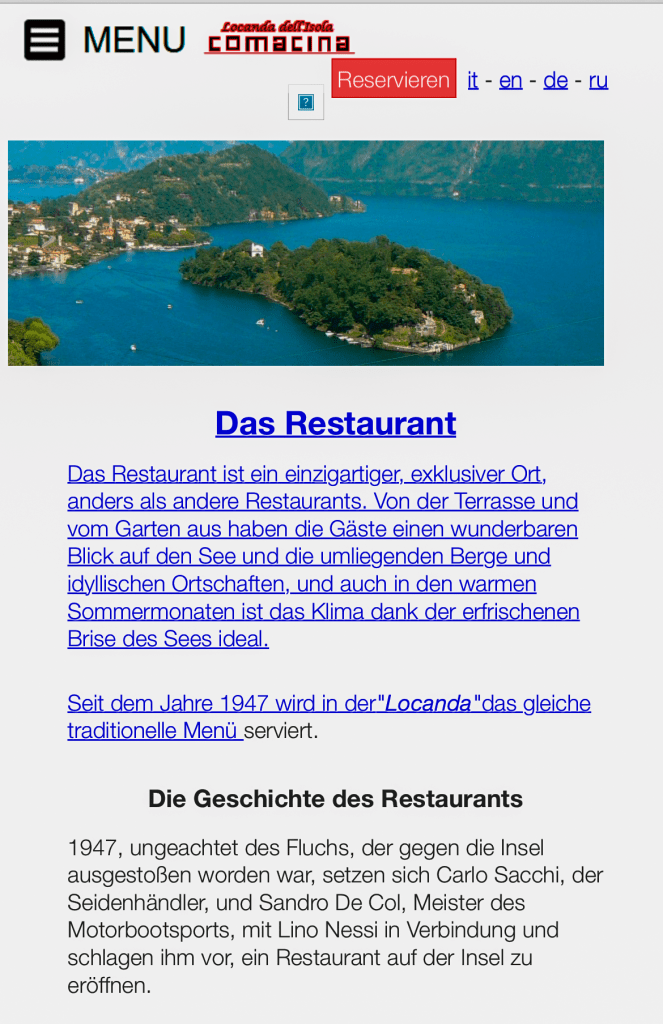Open the restaurant description paragraph link
663x1024 pixels.
point(323,556)
